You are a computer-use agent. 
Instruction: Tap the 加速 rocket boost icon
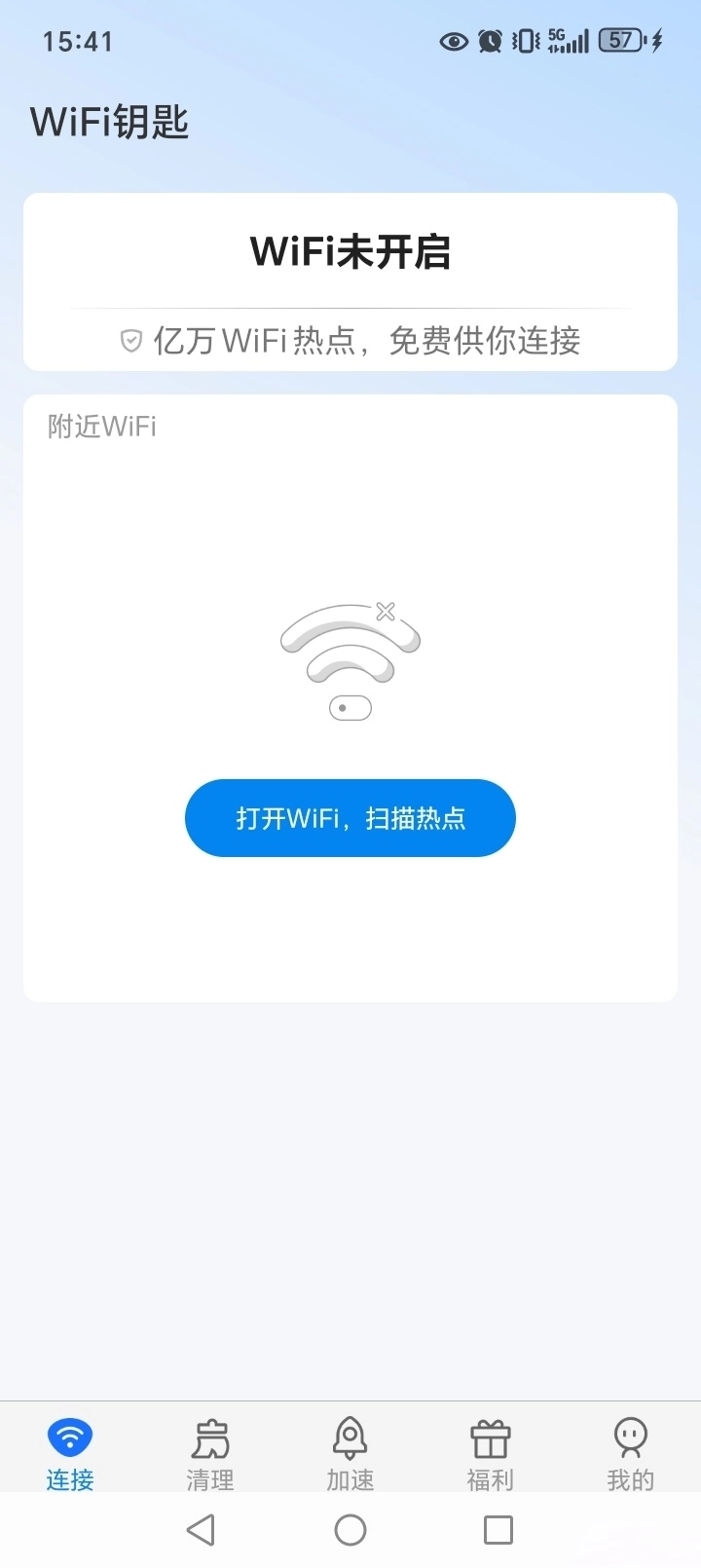[350, 1435]
